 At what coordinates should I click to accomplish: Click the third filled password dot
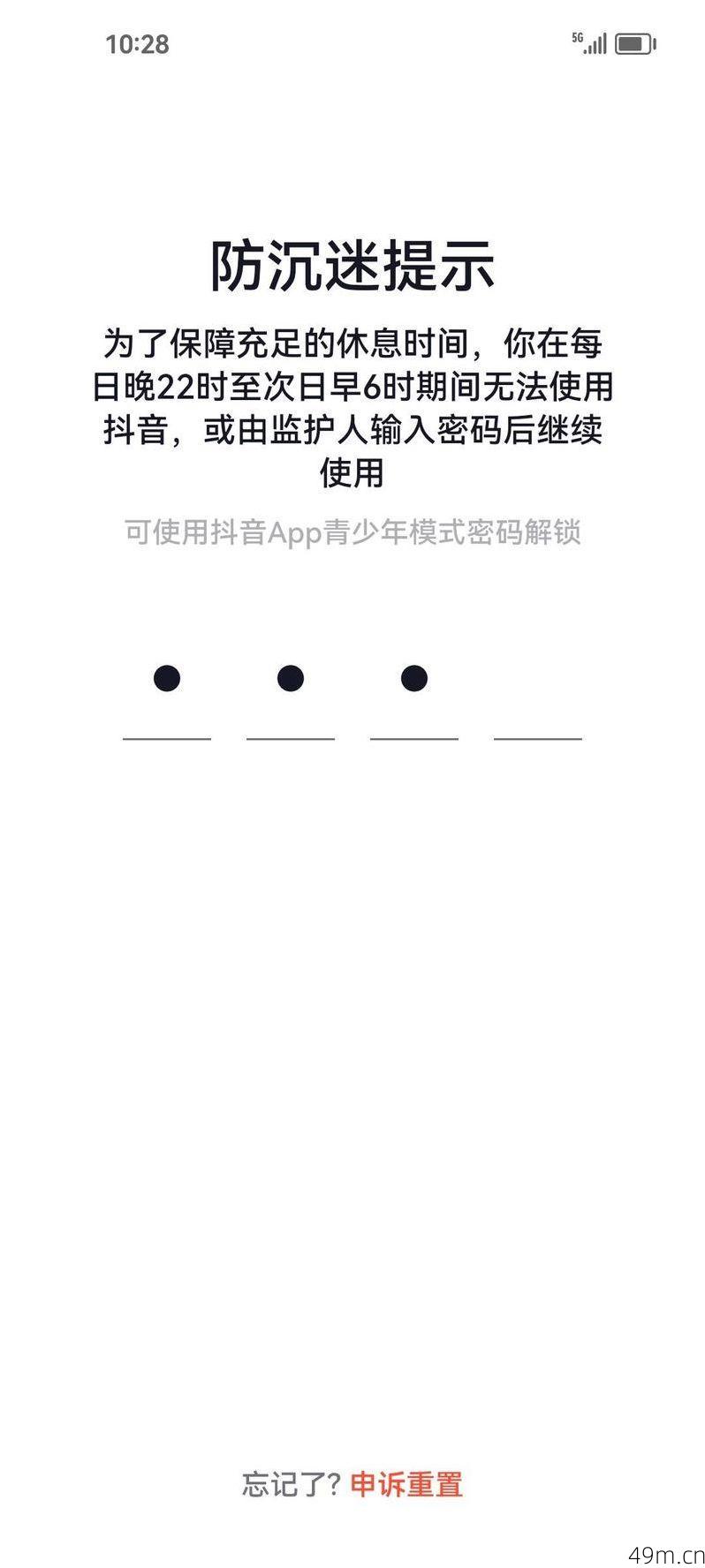coord(412,679)
